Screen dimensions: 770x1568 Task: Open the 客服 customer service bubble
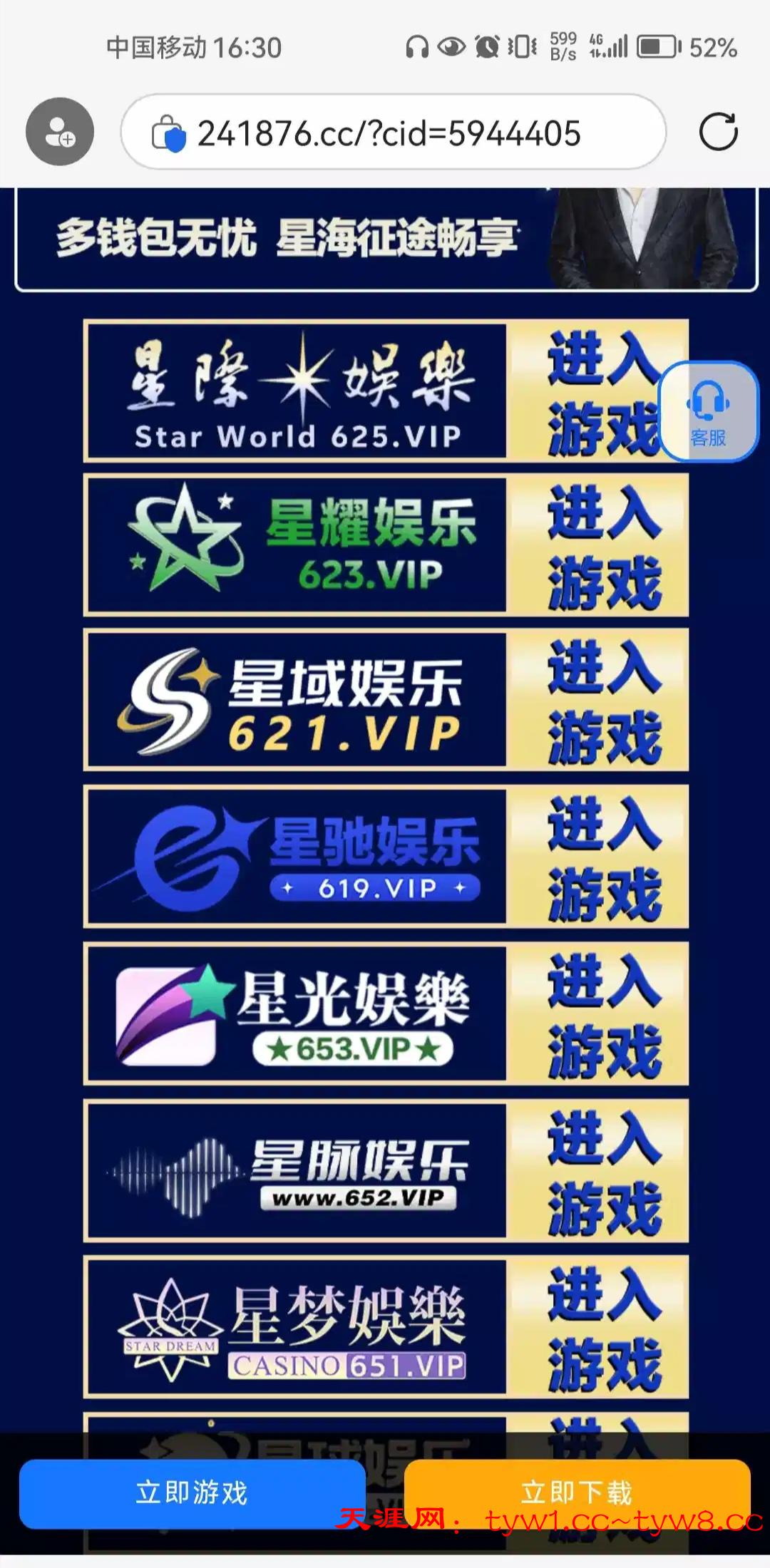click(708, 412)
